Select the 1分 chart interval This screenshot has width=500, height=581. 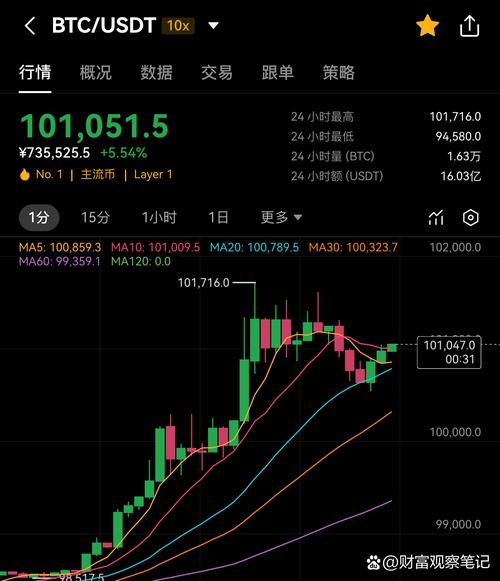coord(39,217)
